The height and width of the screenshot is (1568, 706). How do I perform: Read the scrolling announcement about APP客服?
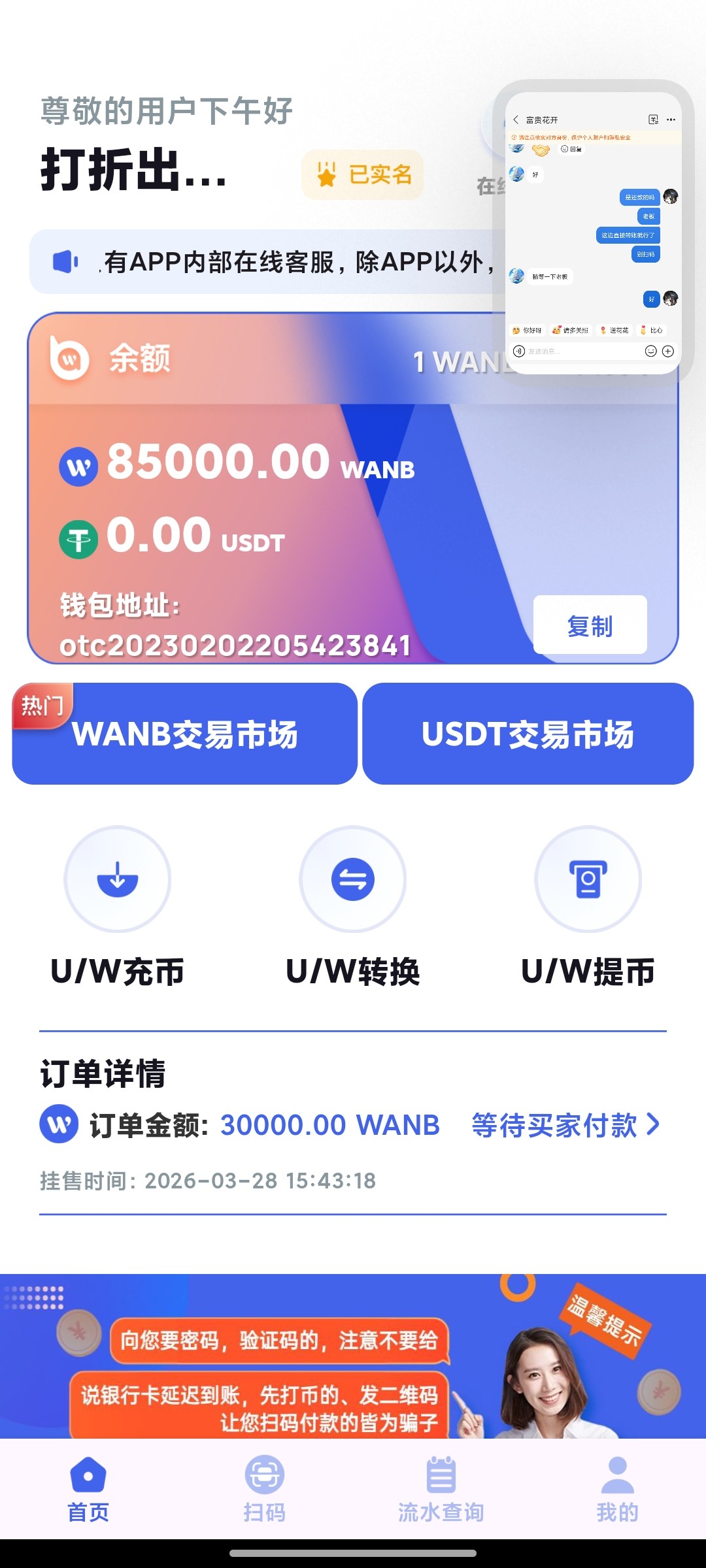(275, 262)
